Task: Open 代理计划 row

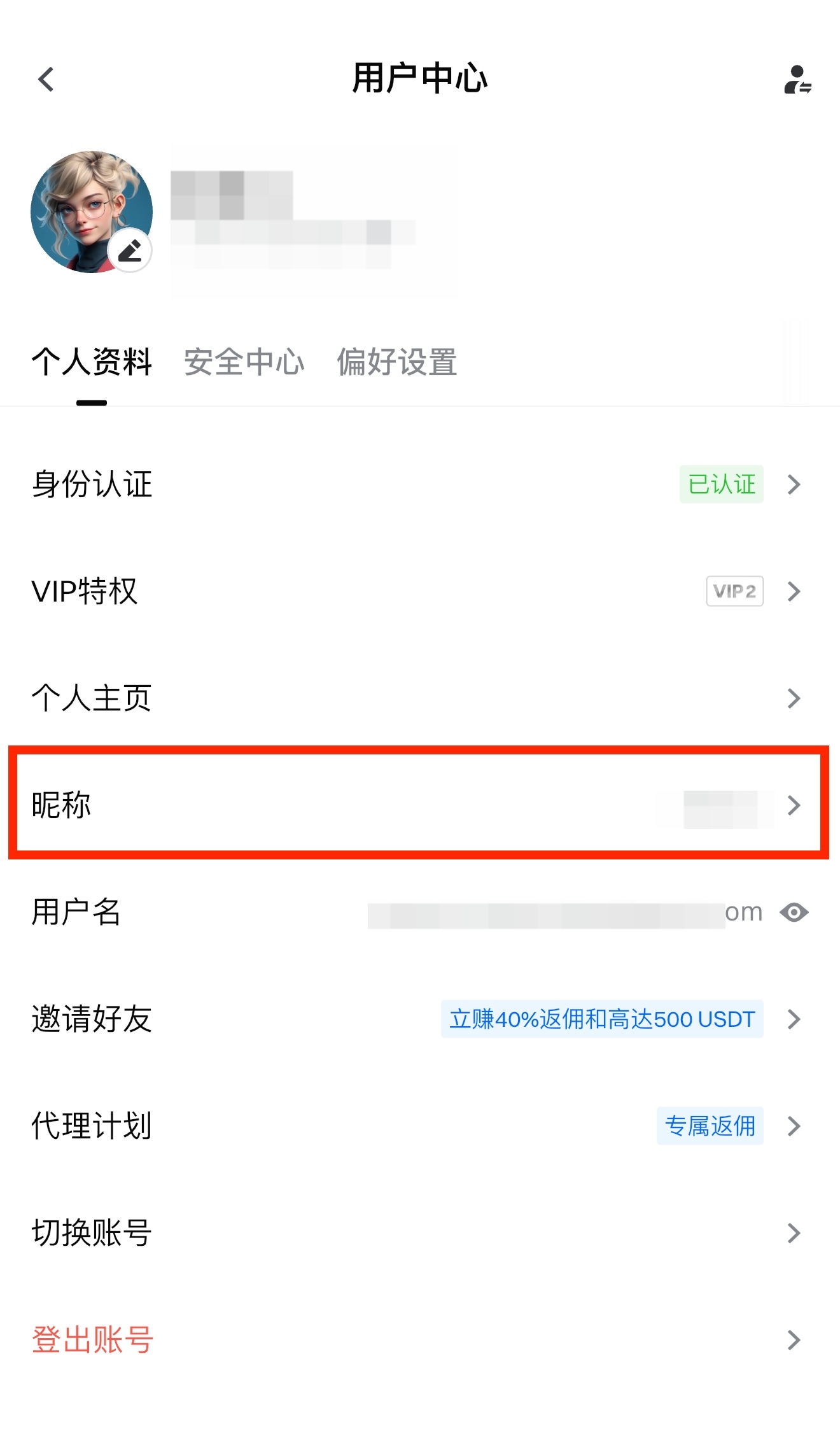Action: pos(419,1126)
